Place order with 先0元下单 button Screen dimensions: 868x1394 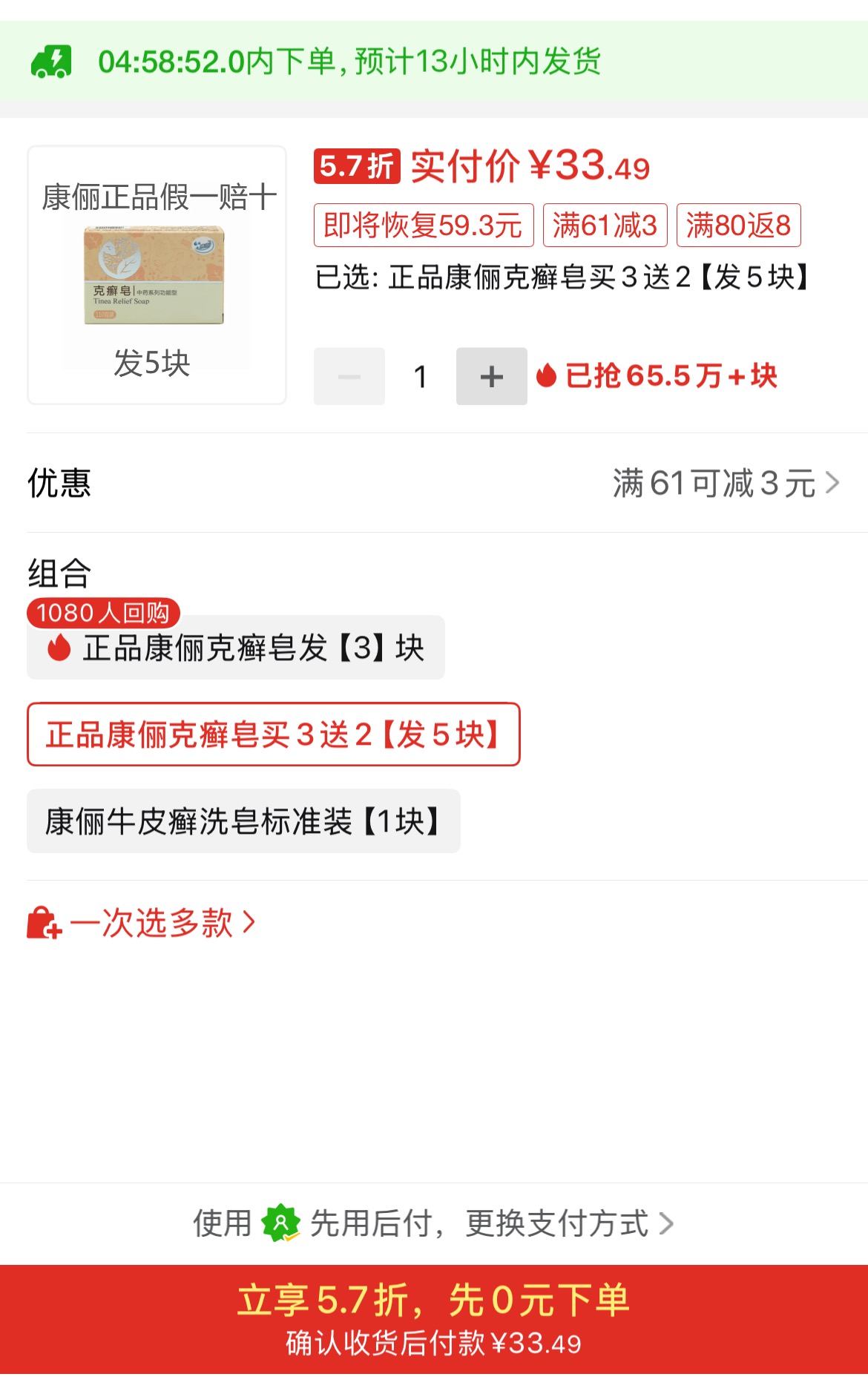click(434, 1319)
